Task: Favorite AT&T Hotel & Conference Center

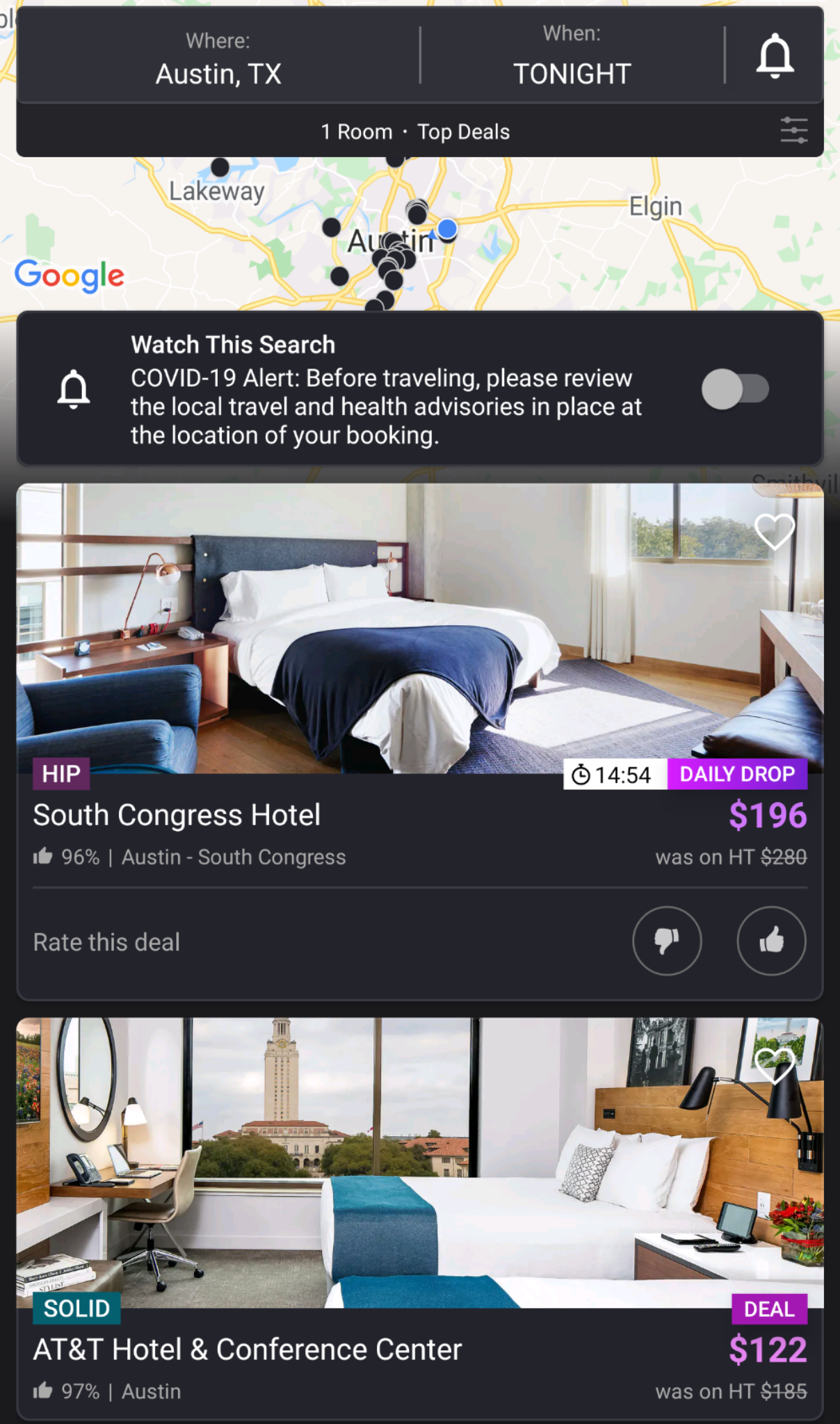Action: [x=775, y=1065]
